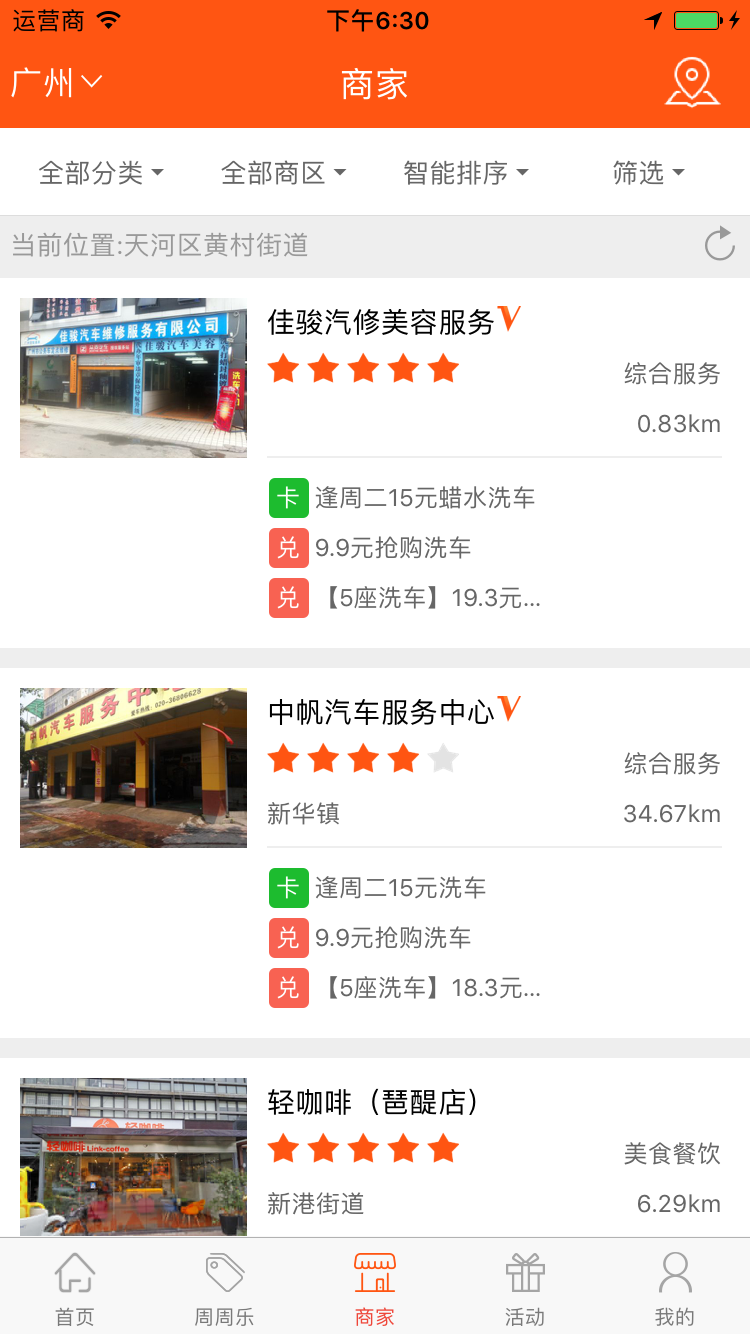Screen dimensions: 750x1334
Task: Expand the 全部商区 district dropdown
Action: 283,171
